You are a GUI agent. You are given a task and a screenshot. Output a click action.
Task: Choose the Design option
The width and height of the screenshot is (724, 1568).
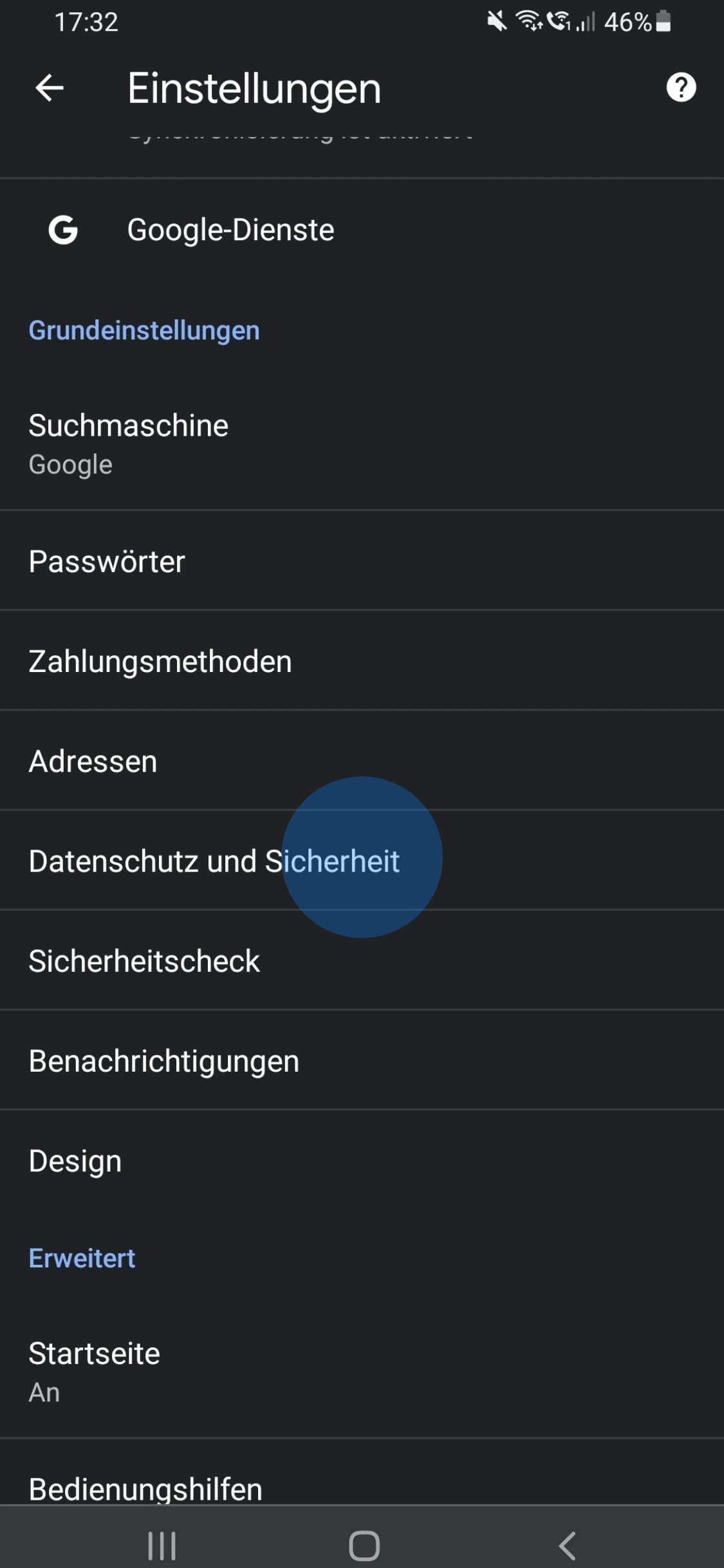coord(75,1161)
